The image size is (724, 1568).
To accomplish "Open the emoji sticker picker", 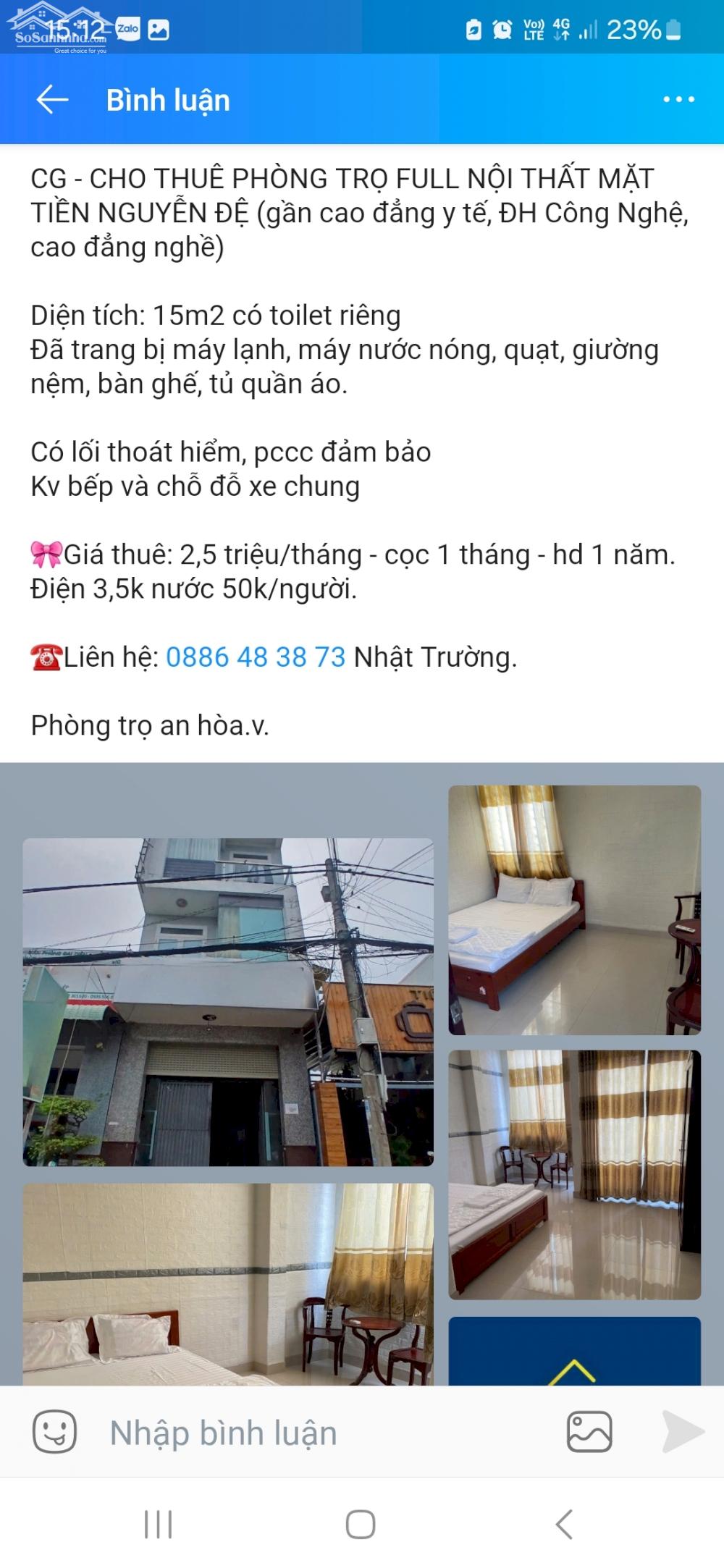I will click(x=54, y=1431).
